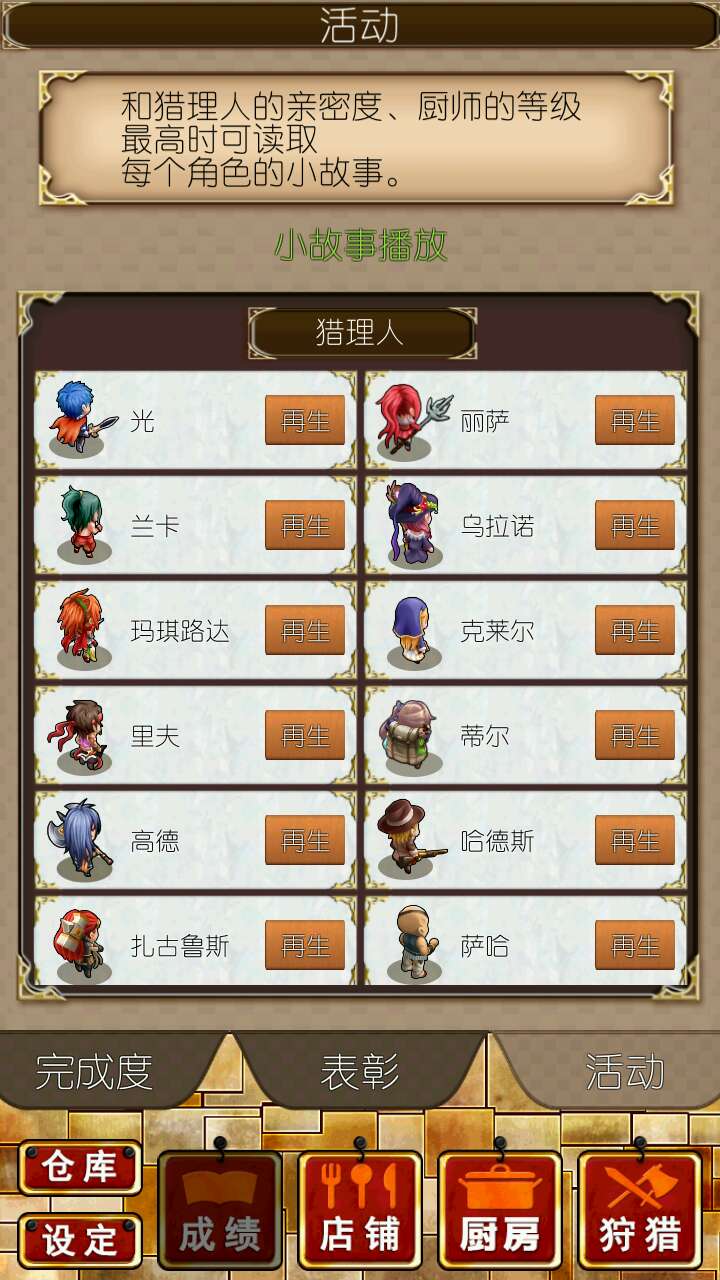Open 设定 settings

coord(80,1240)
